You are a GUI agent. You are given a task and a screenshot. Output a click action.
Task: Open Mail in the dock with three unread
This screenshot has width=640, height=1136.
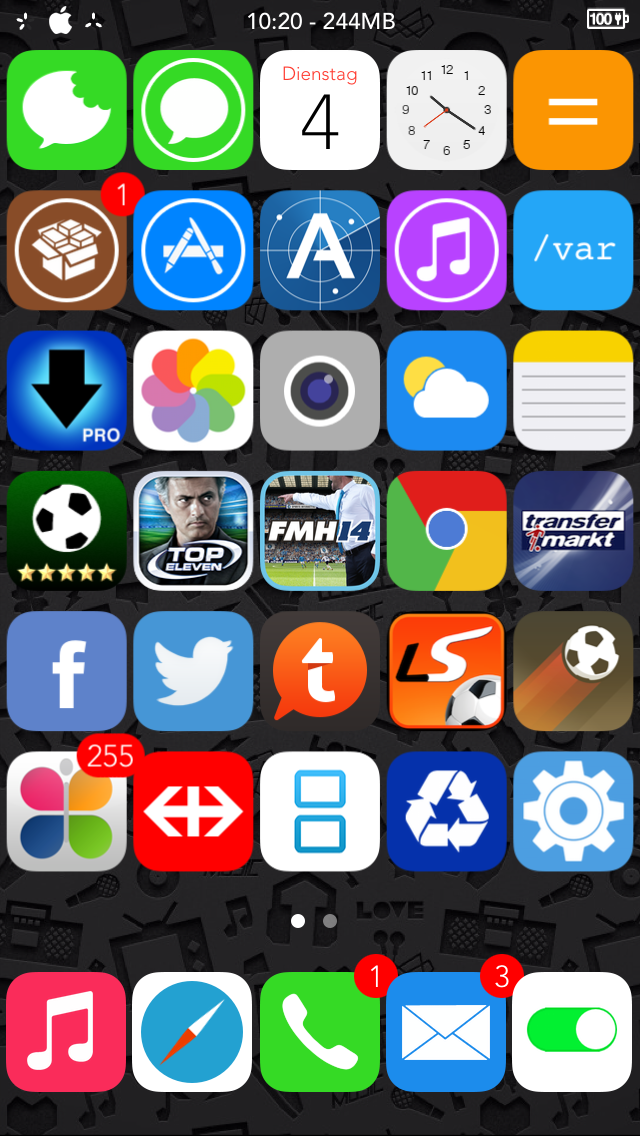(446, 1032)
